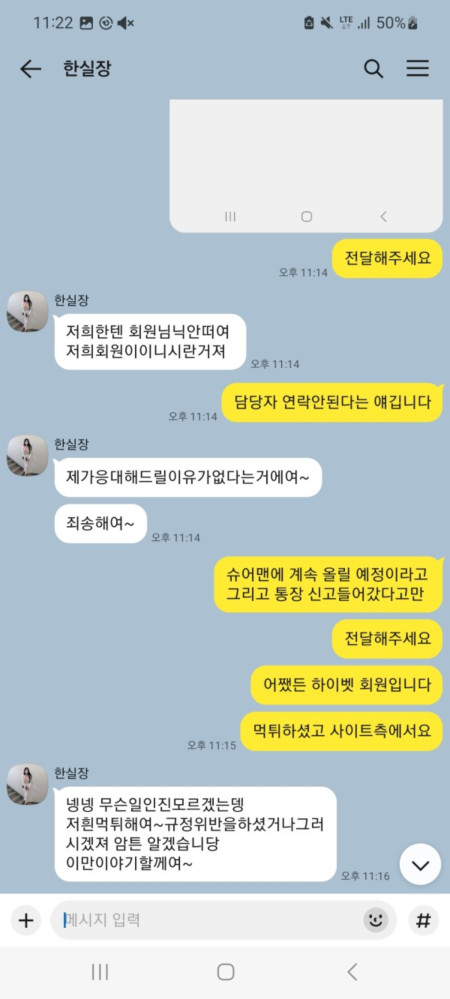Open the chat room hamburger menu
The width and height of the screenshot is (450, 999).
pyautogui.click(x=417, y=69)
